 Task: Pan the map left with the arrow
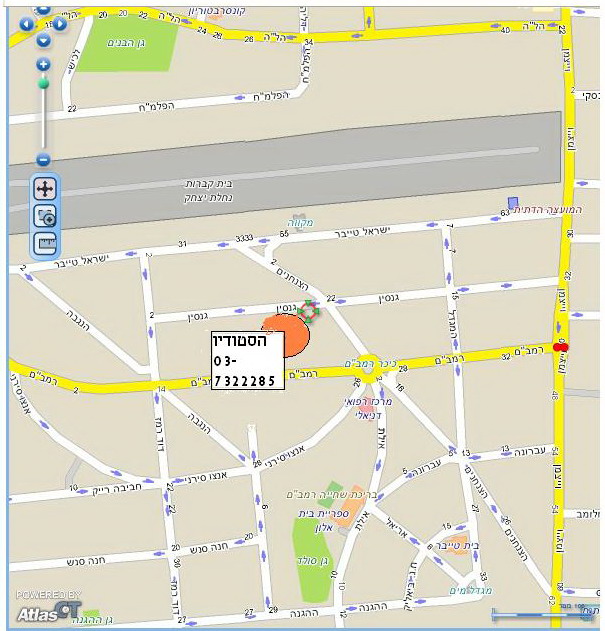(x=26, y=23)
